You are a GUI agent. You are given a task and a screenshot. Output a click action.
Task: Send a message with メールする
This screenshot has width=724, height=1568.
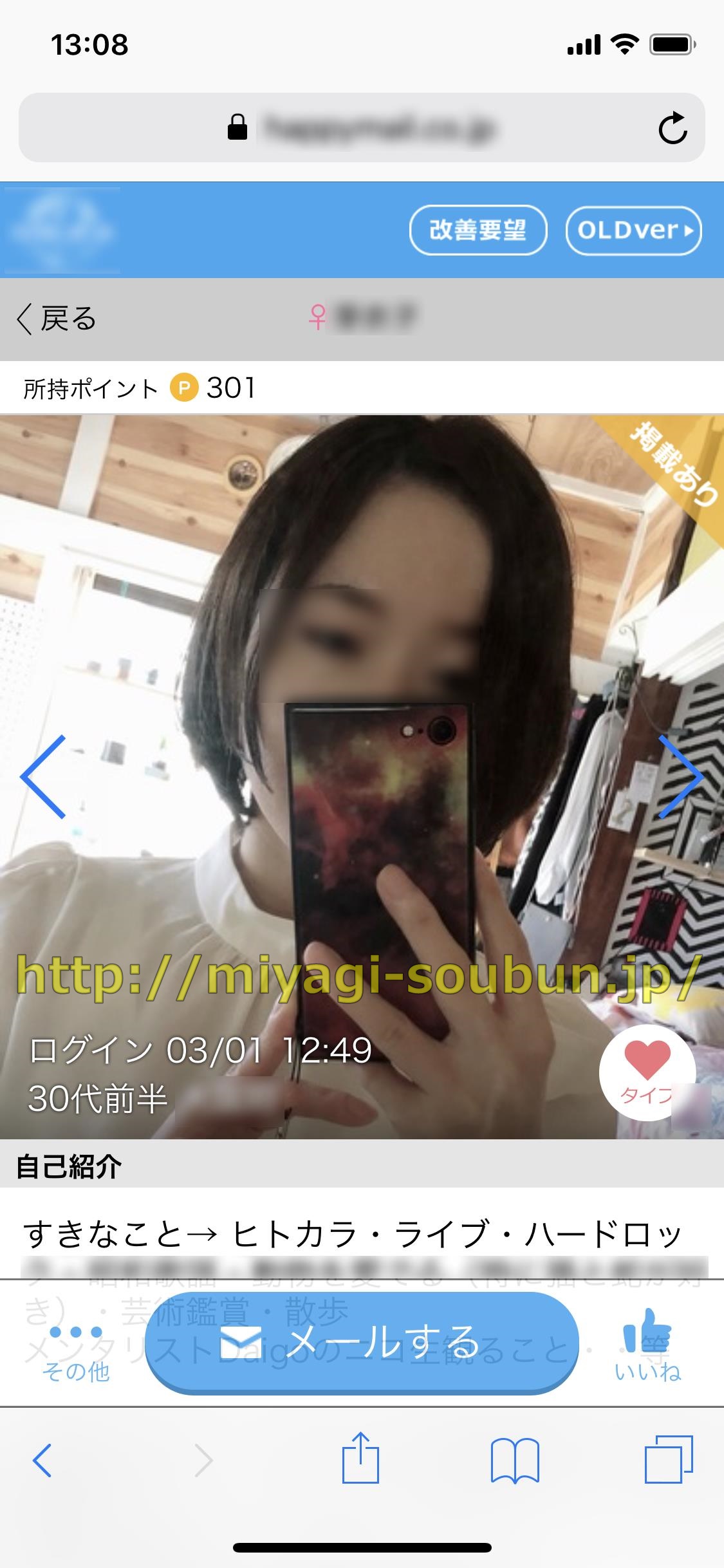tap(362, 1342)
